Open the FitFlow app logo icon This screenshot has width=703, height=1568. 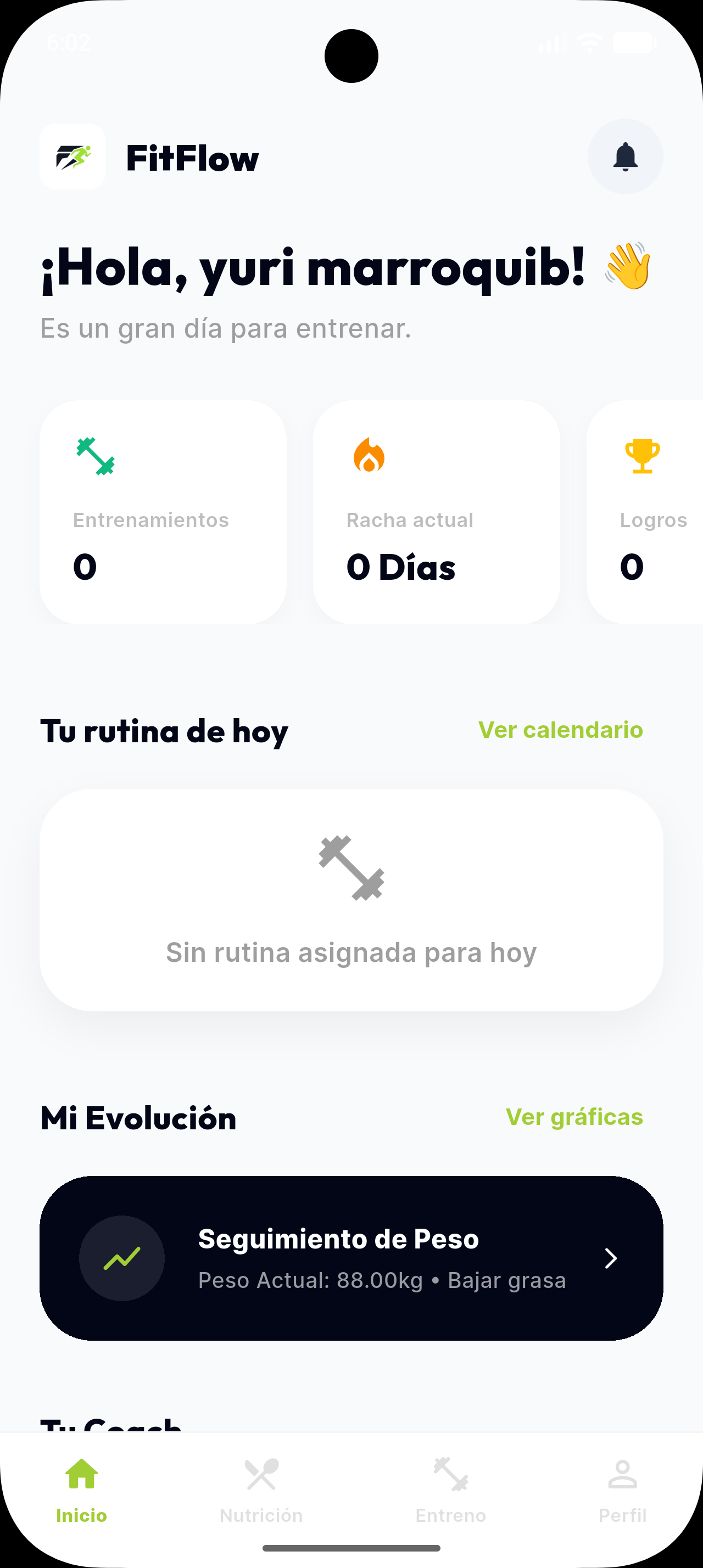tap(72, 157)
